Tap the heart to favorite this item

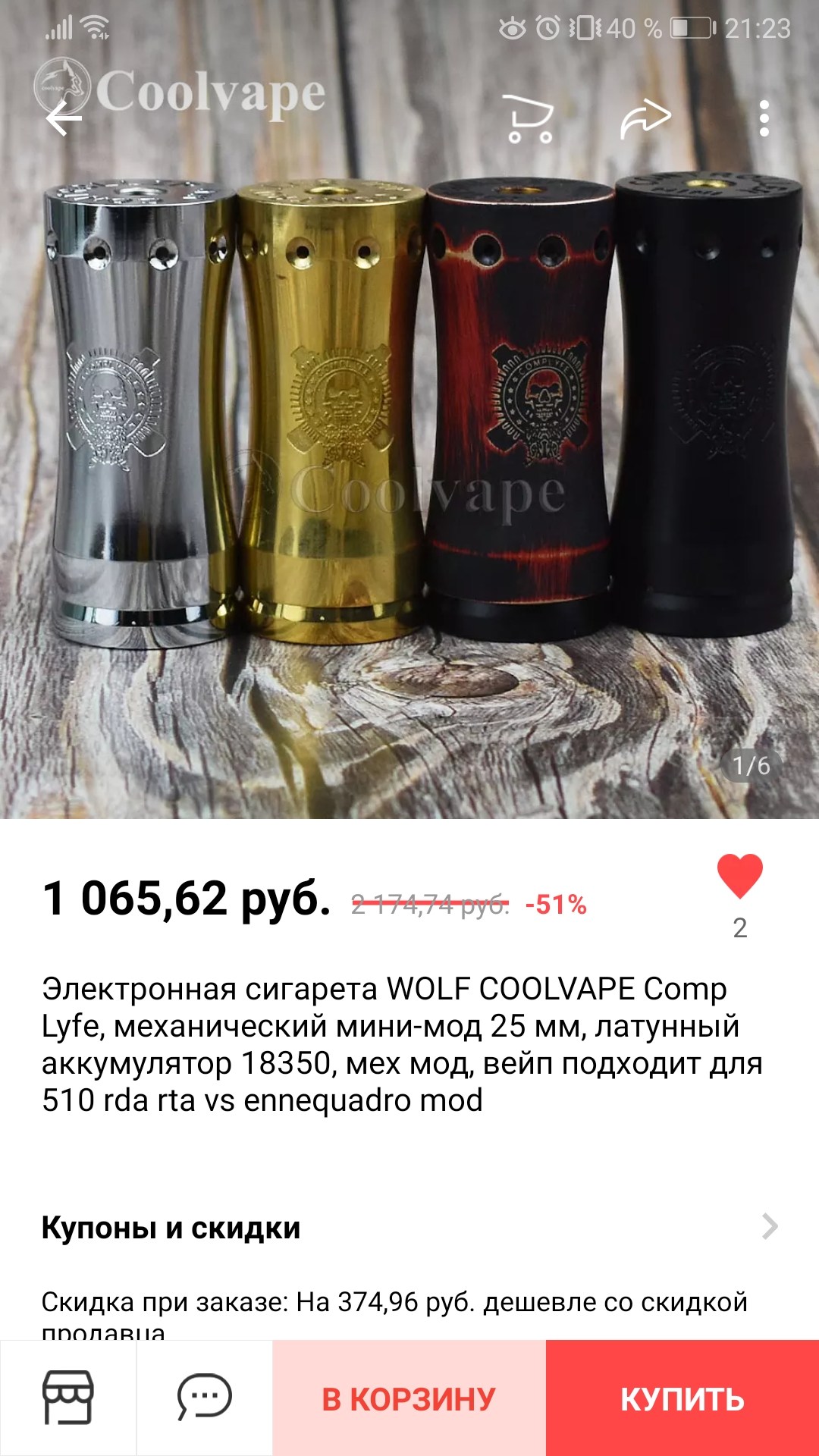click(740, 876)
